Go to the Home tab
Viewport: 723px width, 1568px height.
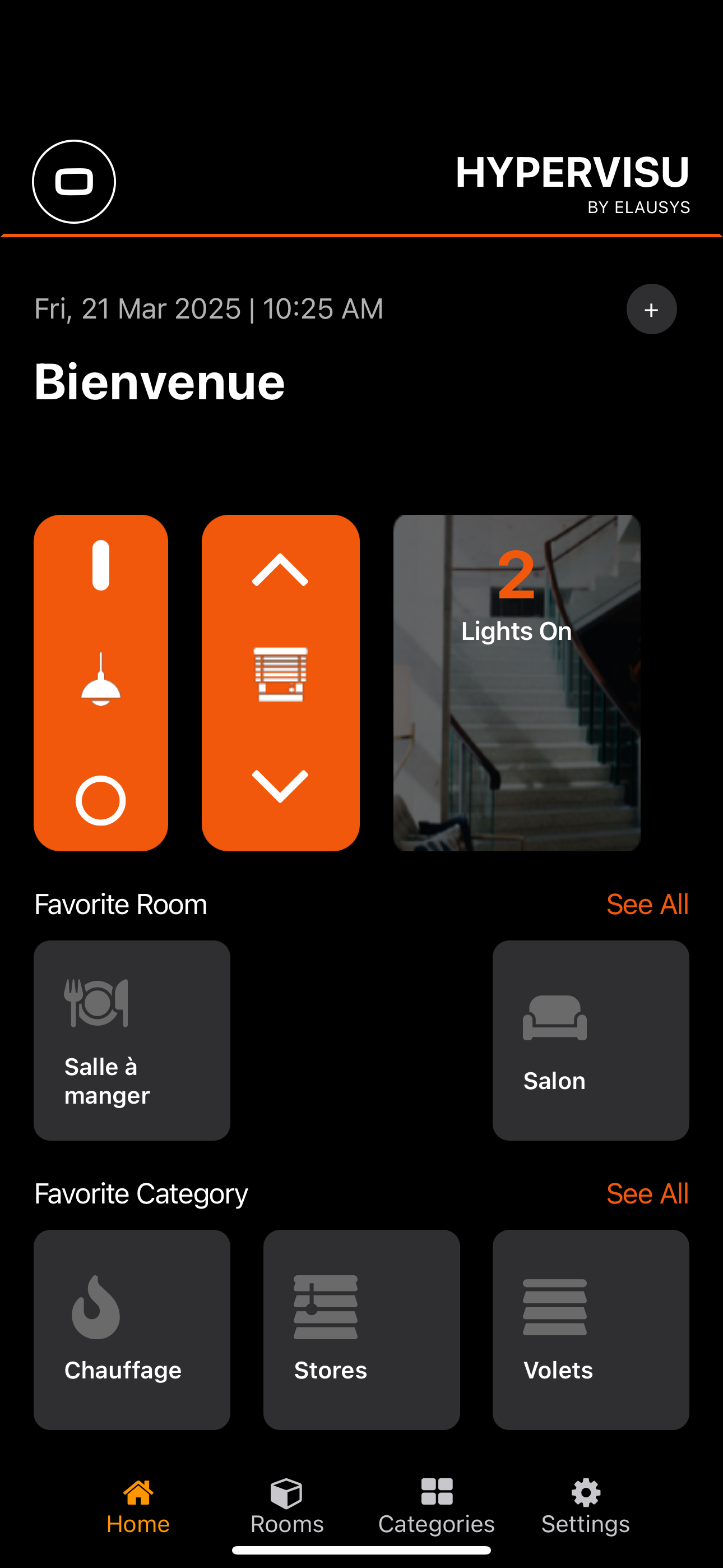[x=138, y=1506]
